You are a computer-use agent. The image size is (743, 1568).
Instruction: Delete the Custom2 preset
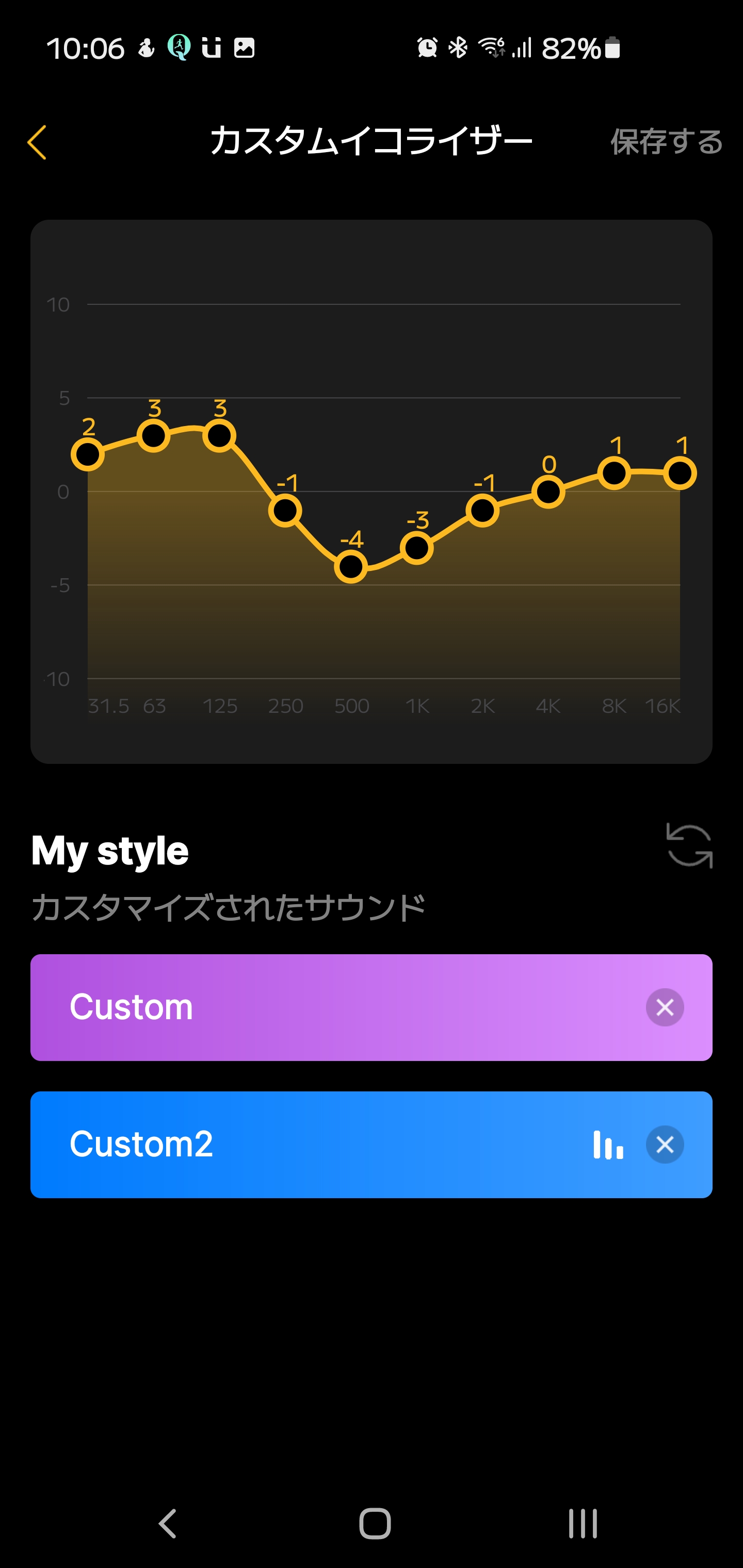coord(665,1145)
